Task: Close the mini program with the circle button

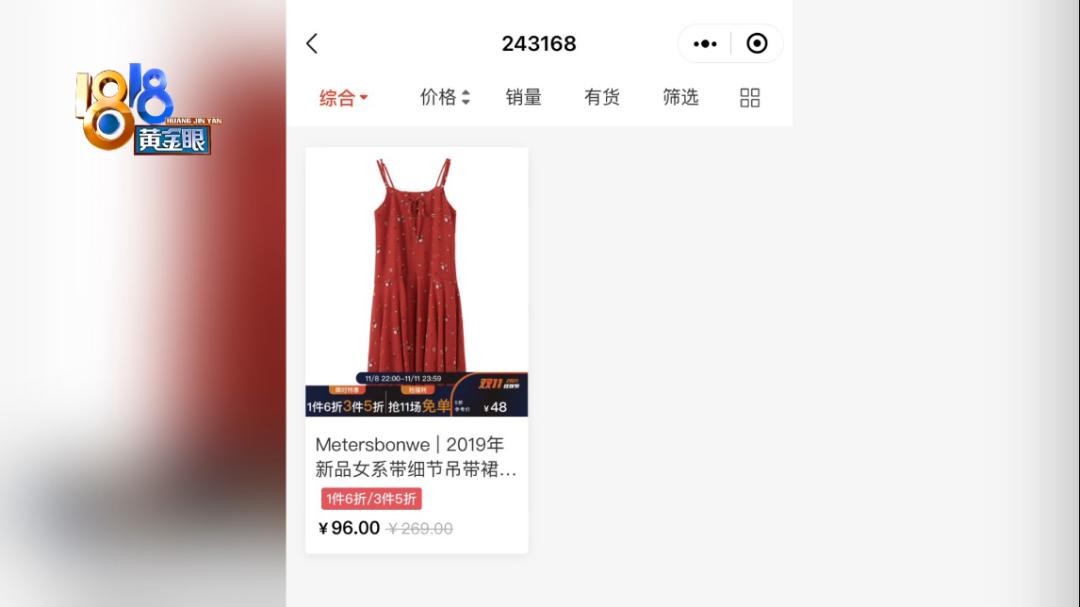Action: tap(757, 44)
